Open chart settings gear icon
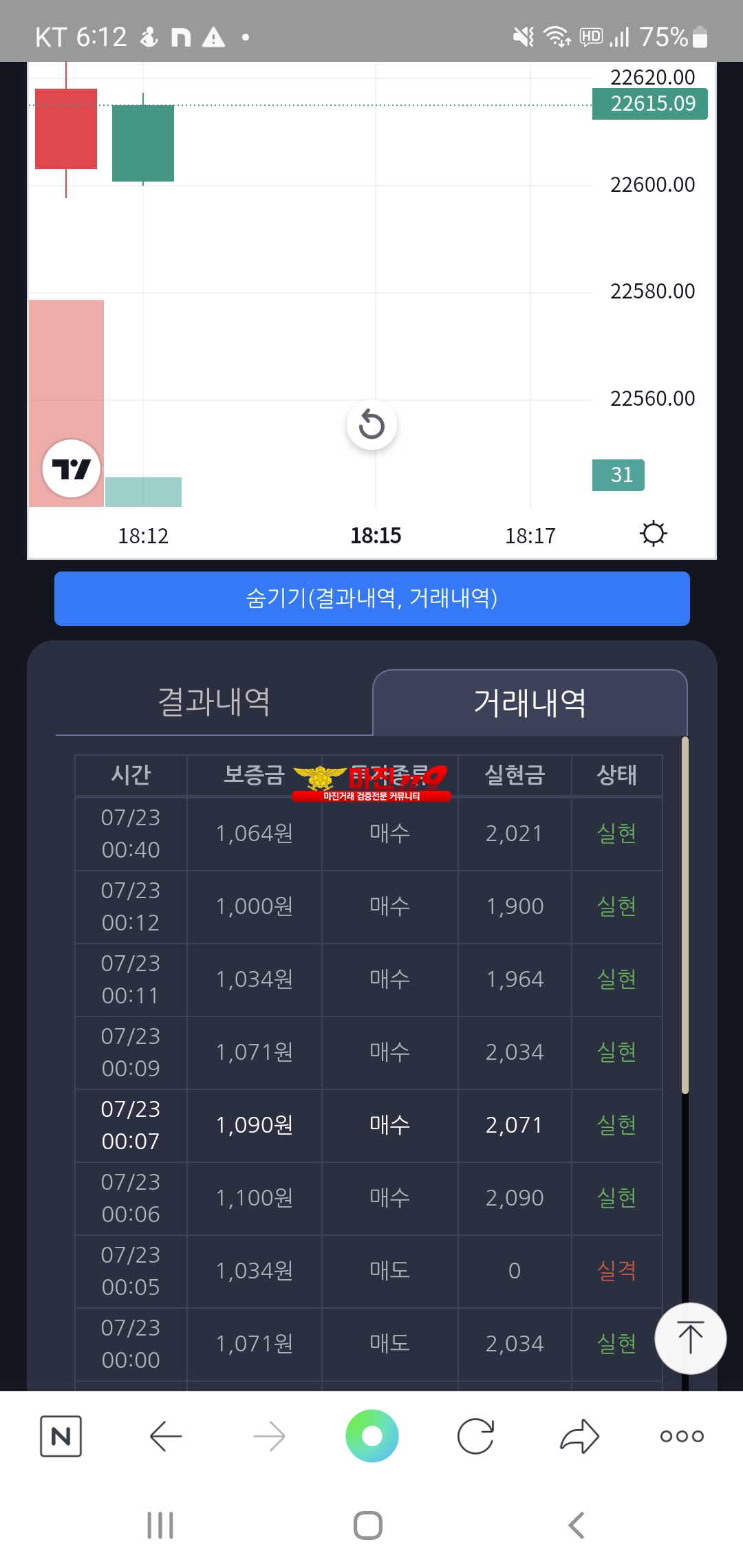 653,534
